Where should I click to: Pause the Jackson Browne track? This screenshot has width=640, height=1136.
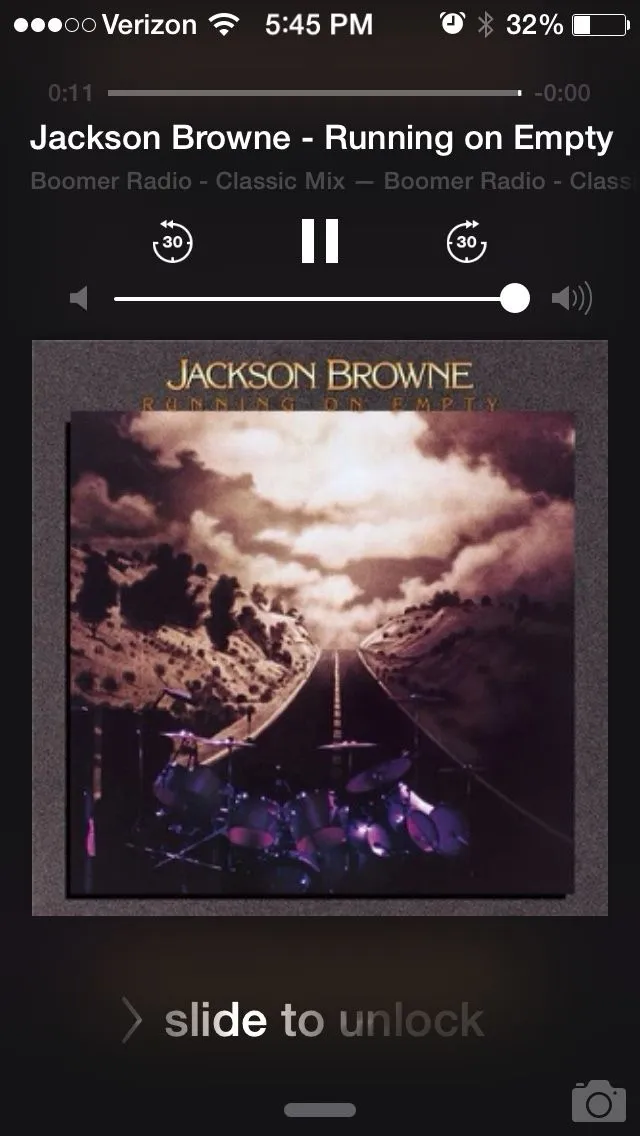point(320,241)
